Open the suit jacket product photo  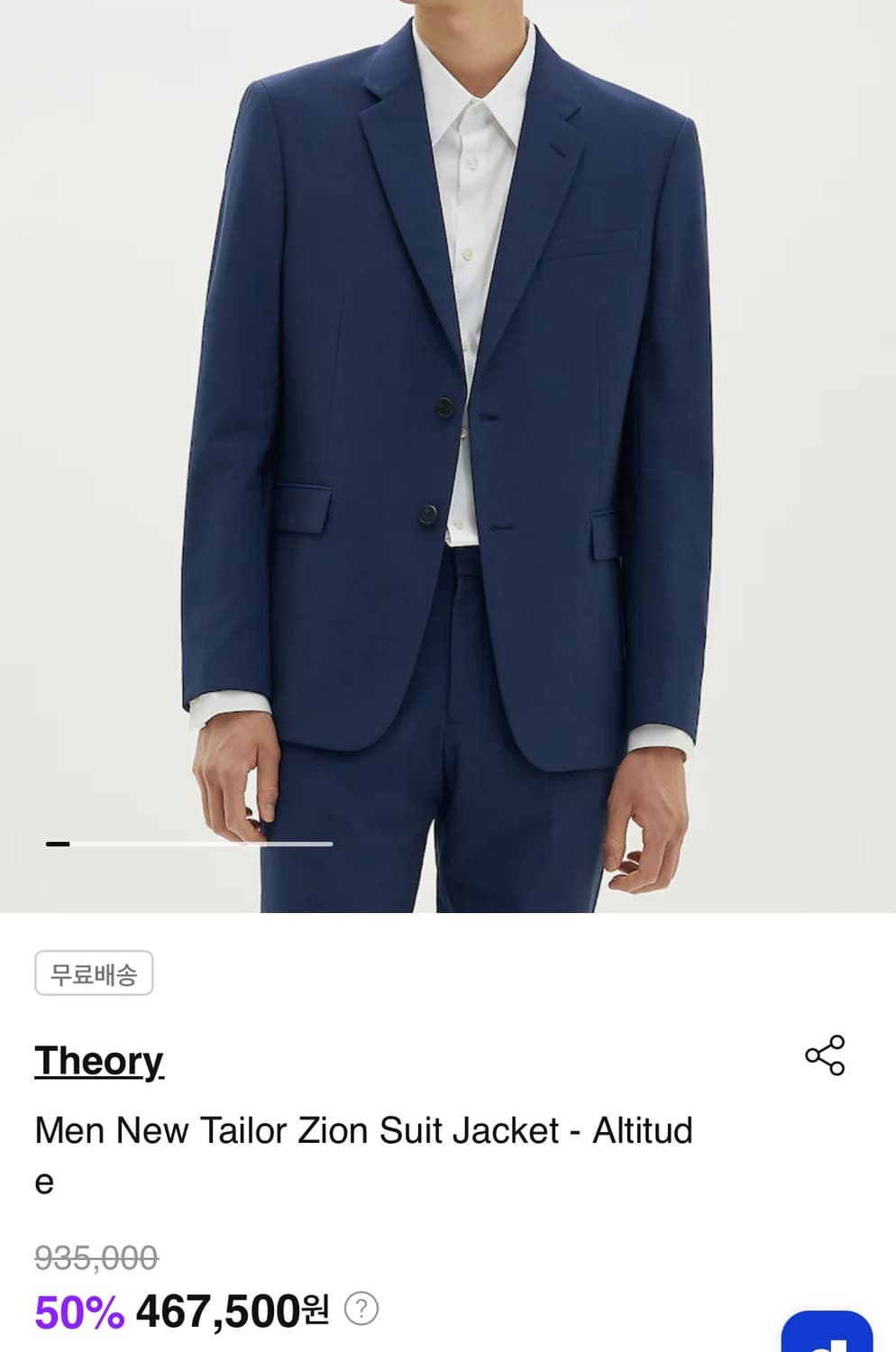pos(448,456)
